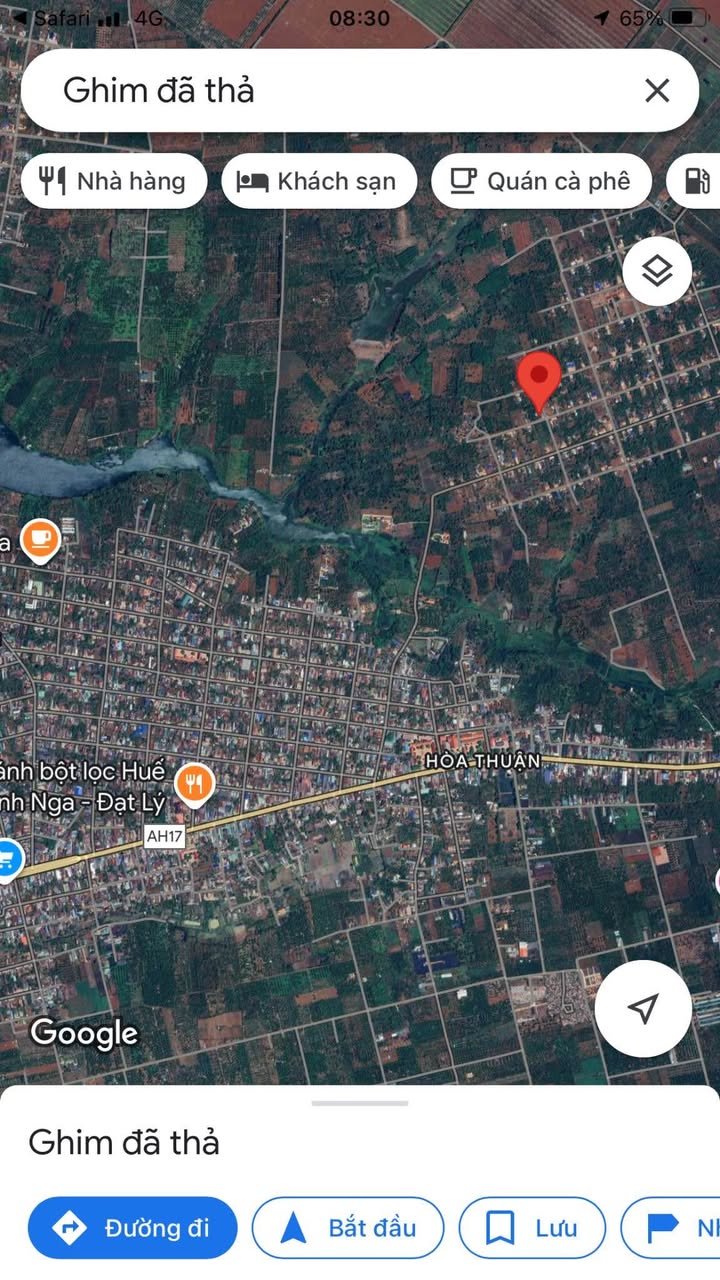Screen dimensions: 720x1280
Task: Select the gas station chip
Action: point(699,181)
